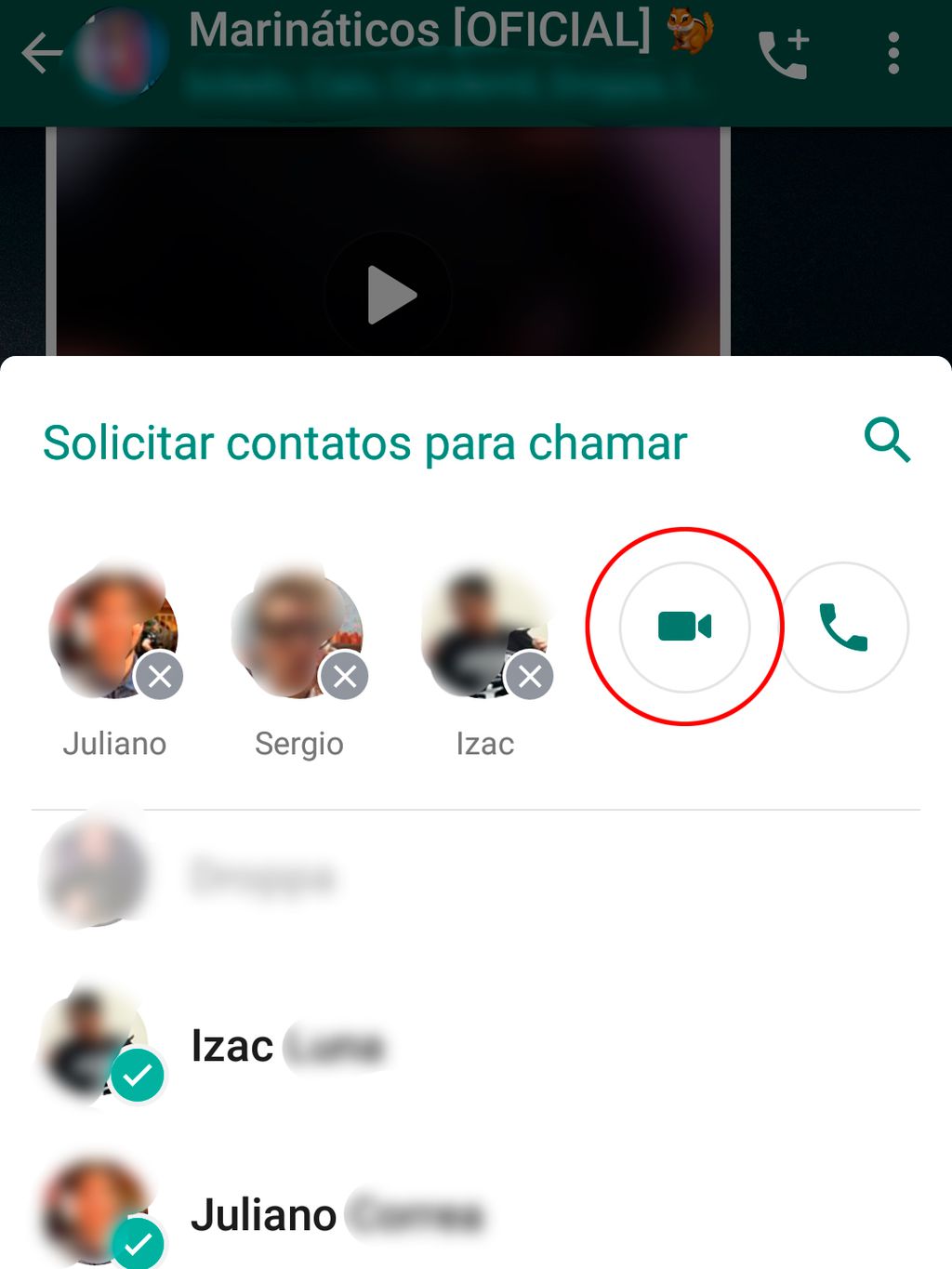
Task: Open the overflow menu
Action: point(893,54)
